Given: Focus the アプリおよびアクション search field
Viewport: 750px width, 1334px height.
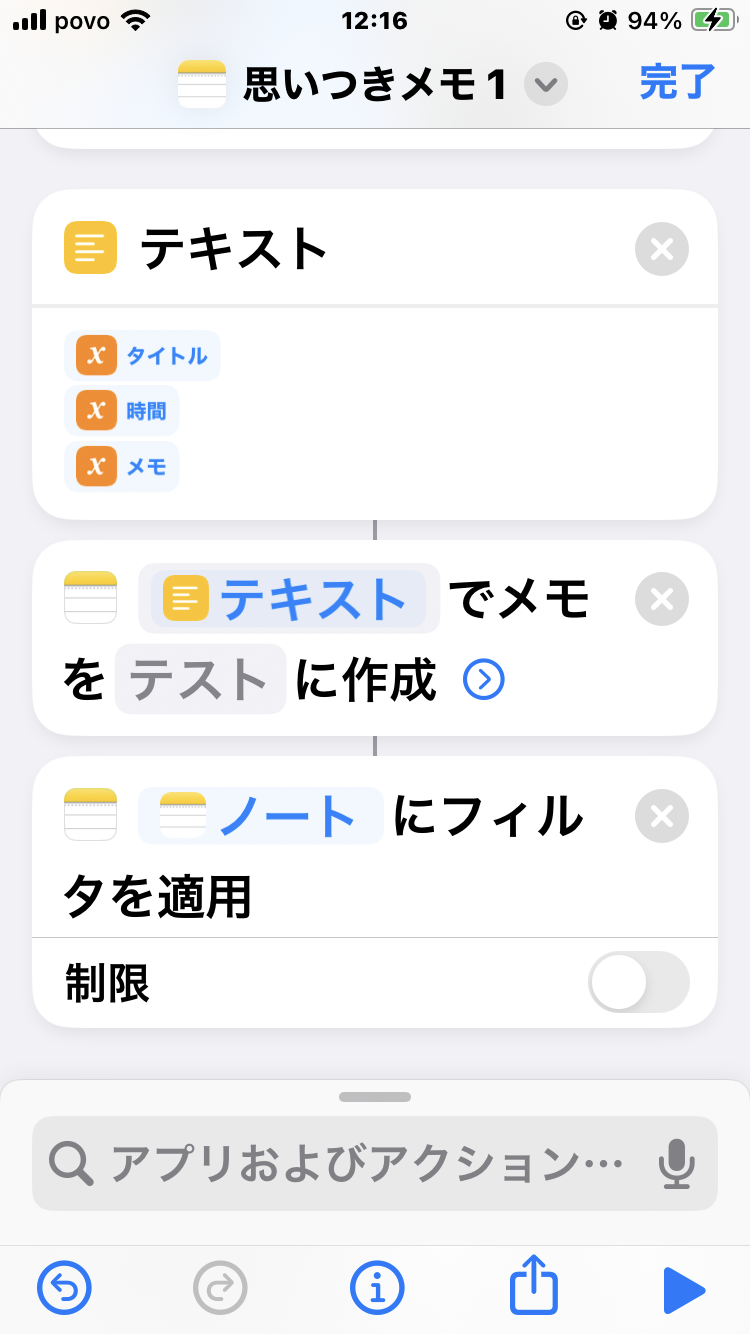Looking at the screenshot, I should (340, 1163).
